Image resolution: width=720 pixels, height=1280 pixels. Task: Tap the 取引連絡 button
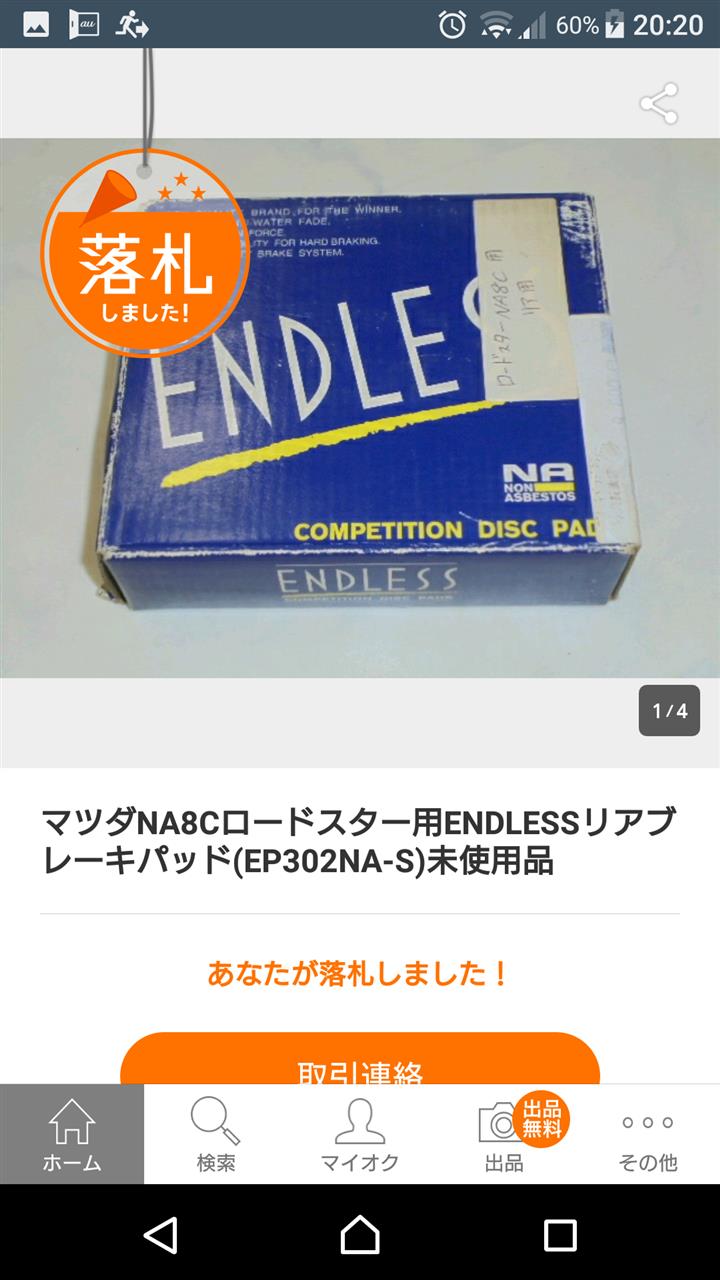[360, 1060]
